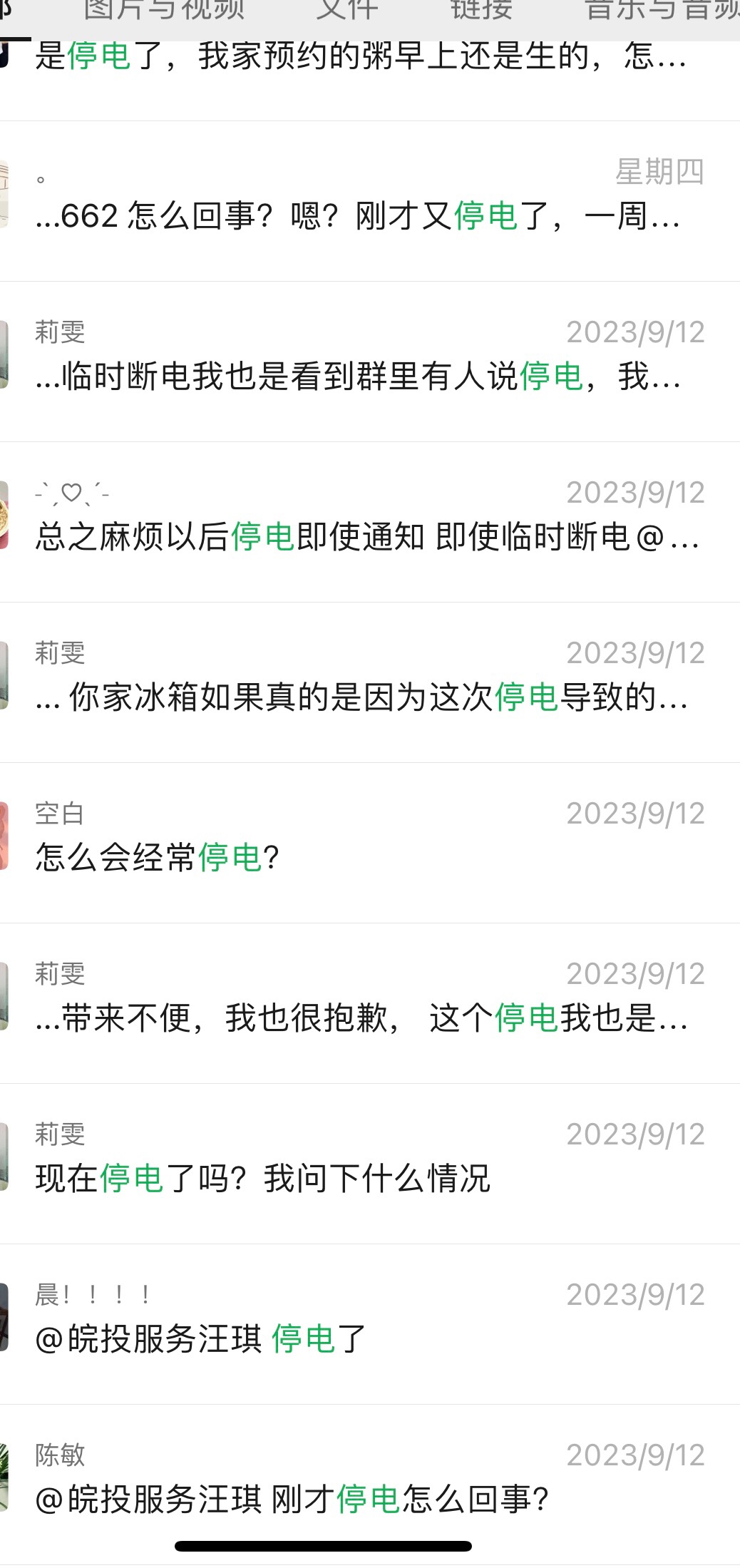Switch to the 文件 tab

click(347, 10)
